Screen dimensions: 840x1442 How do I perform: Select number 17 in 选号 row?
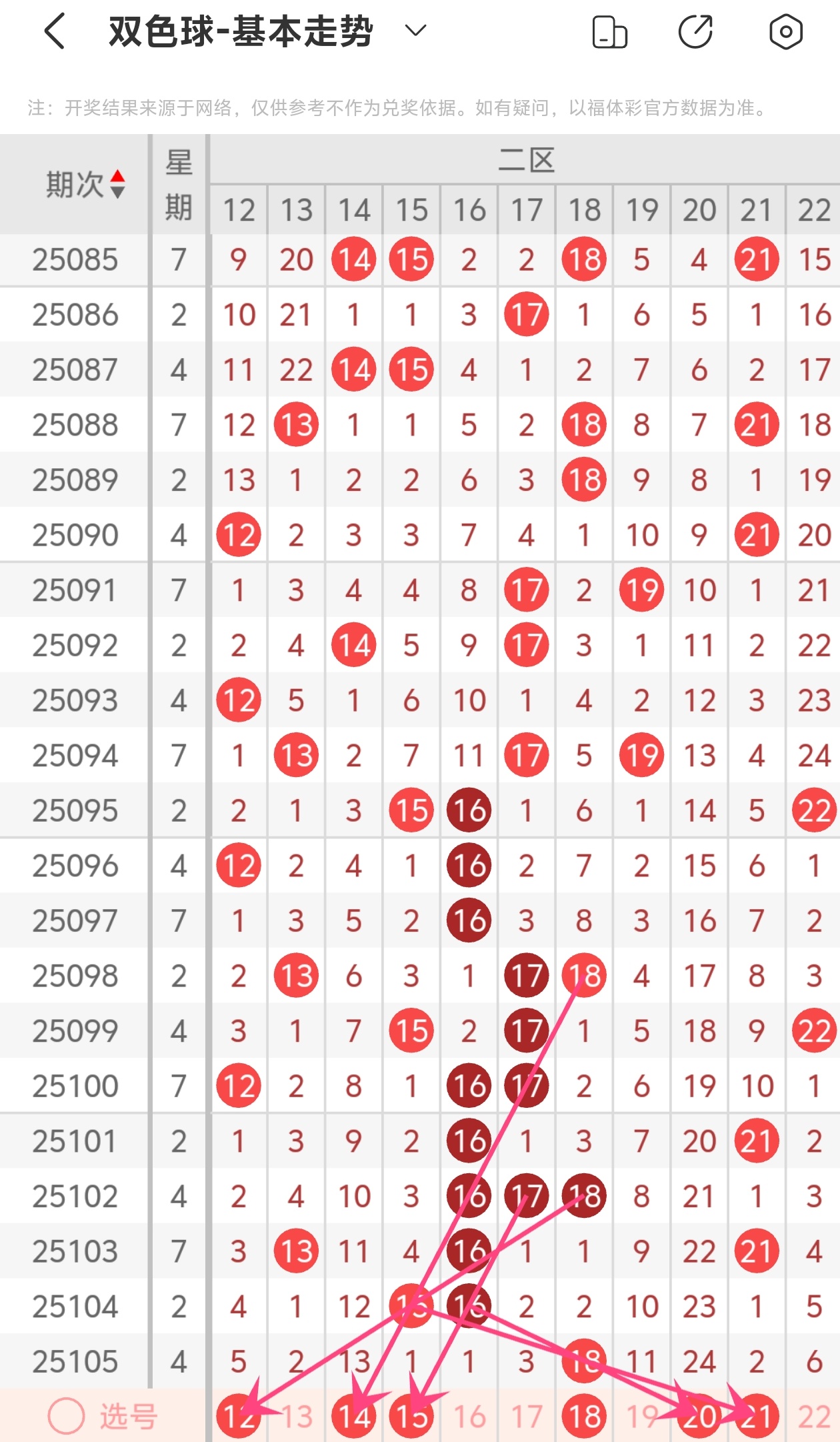tap(527, 1417)
